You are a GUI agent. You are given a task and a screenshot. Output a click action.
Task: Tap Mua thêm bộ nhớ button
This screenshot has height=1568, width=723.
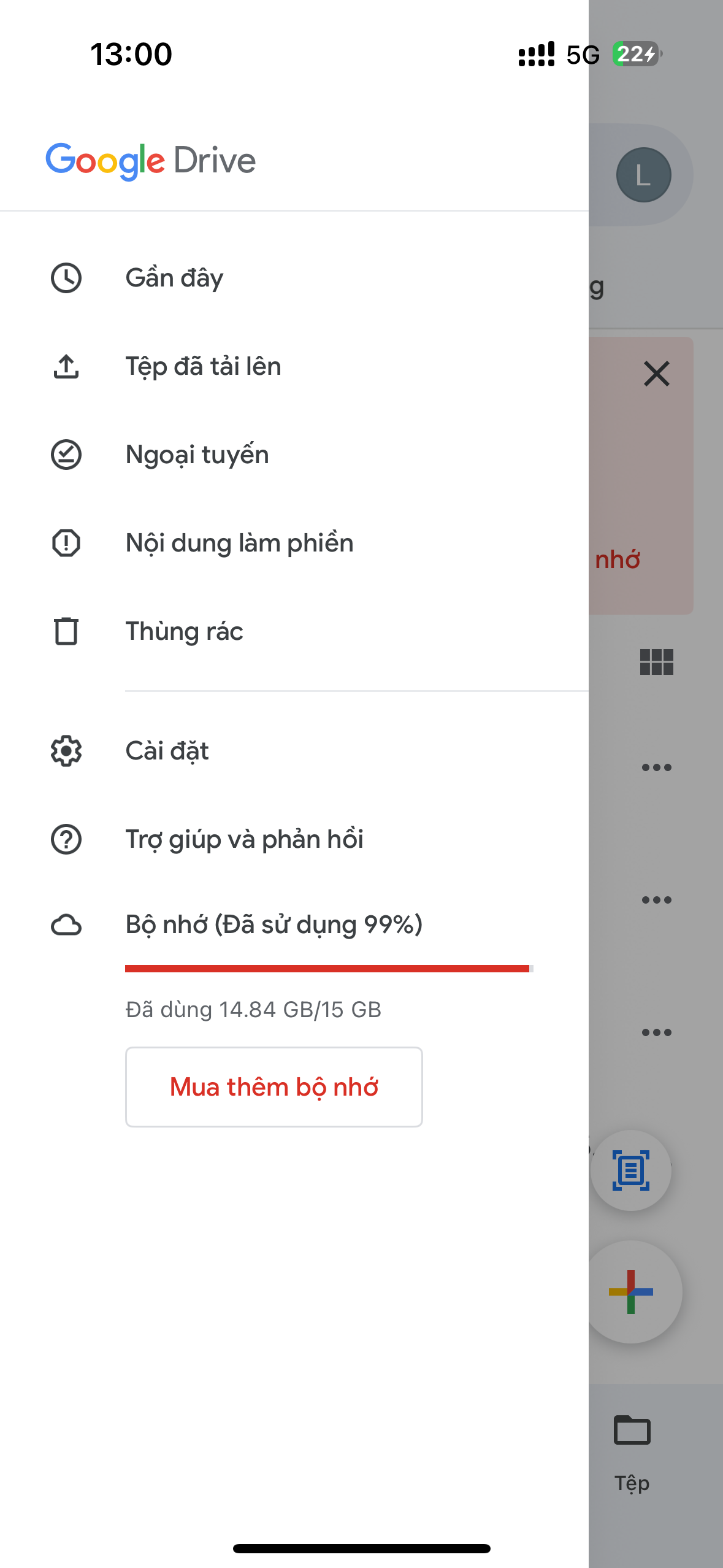click(274, 1087)
